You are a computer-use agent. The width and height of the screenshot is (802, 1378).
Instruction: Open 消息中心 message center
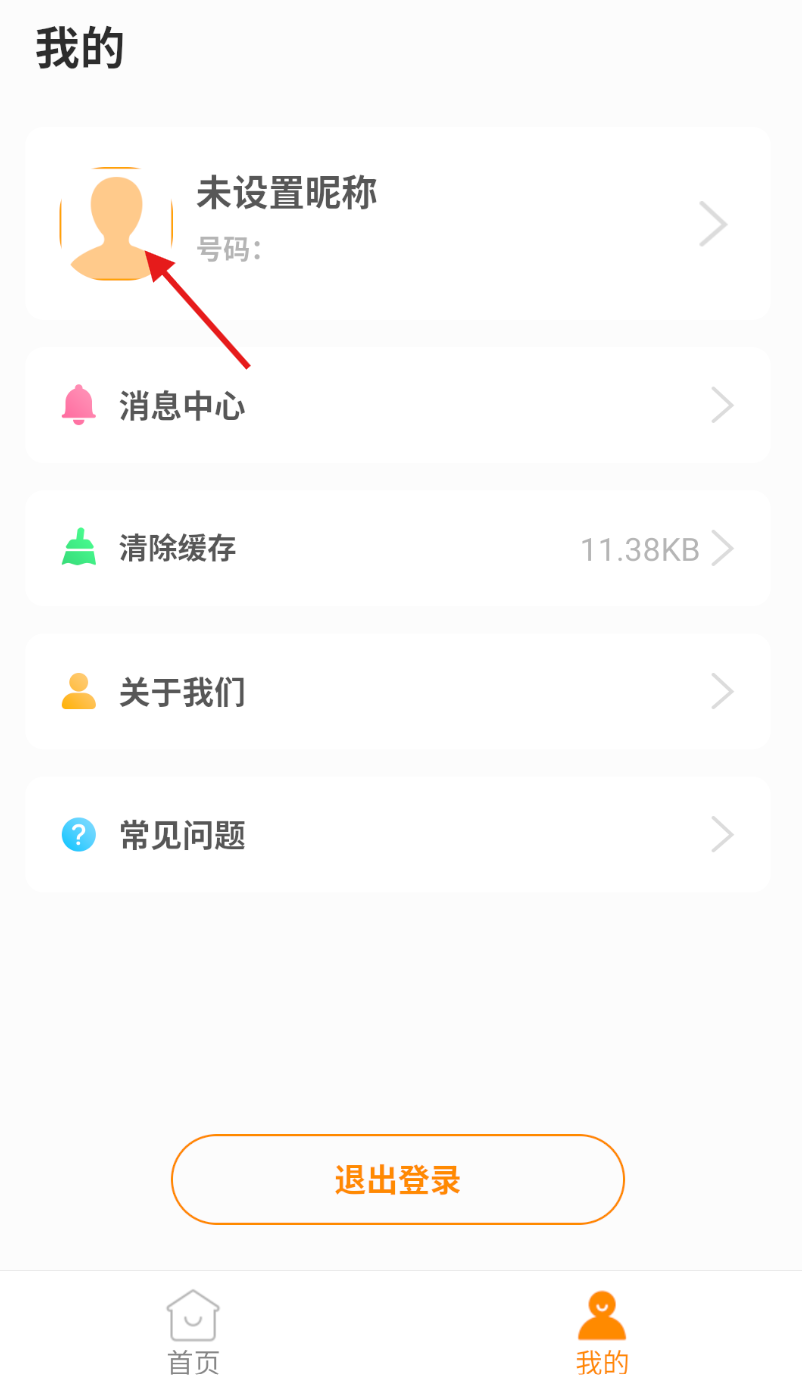(x=398, y=406)
